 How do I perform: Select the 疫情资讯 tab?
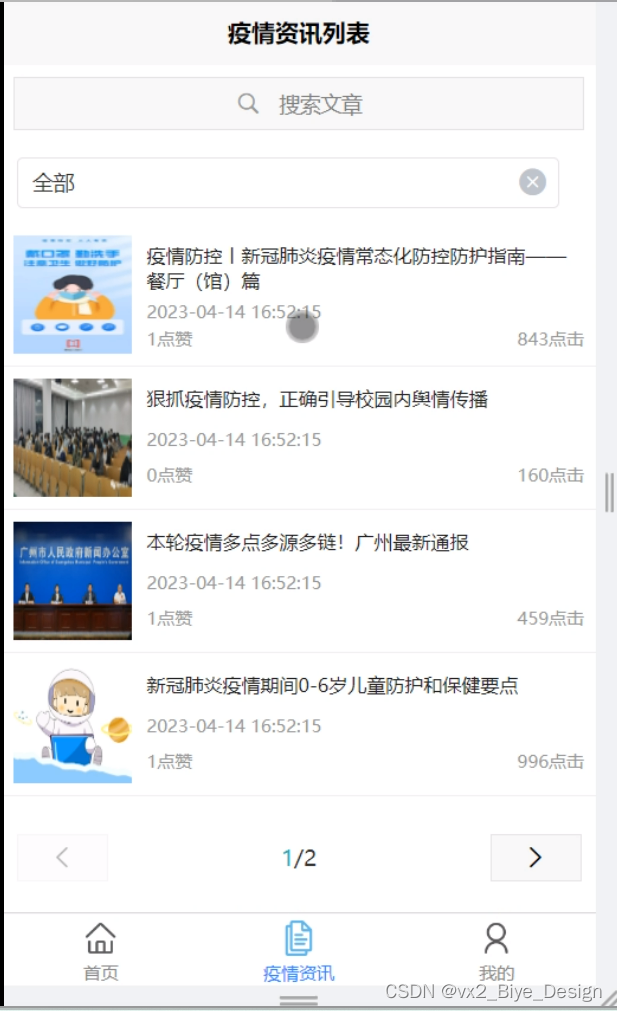pyautogui.click(x=299, y=952)
